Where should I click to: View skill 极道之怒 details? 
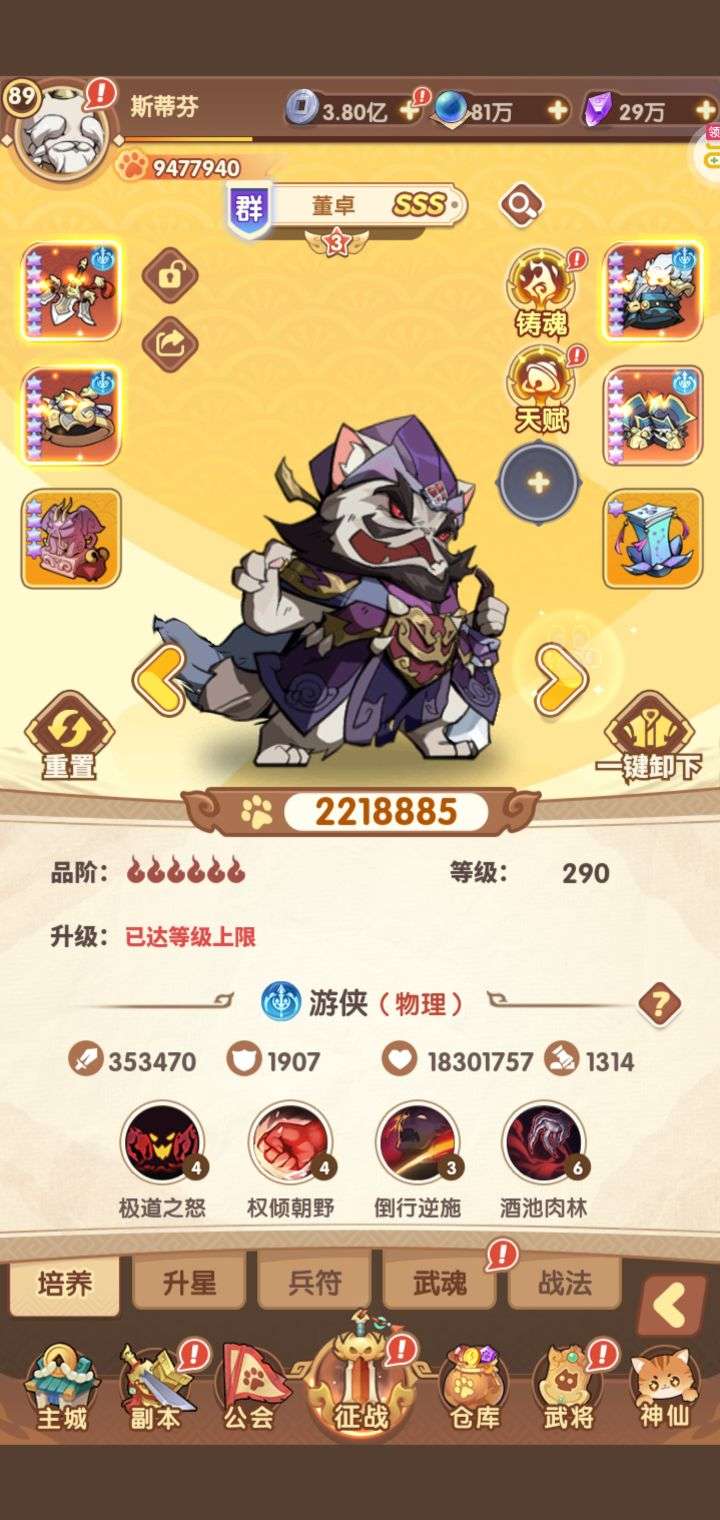[162, 1142]
